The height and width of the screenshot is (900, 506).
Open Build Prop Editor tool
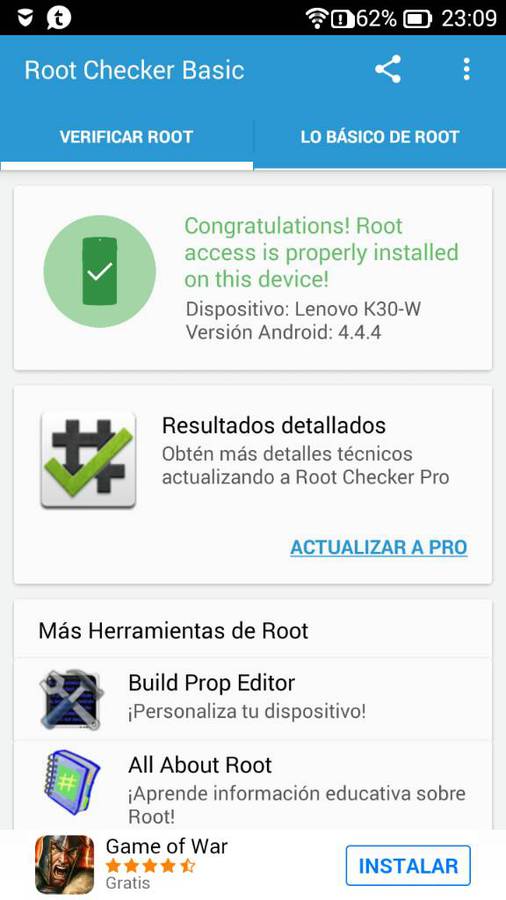pos(252,699)
